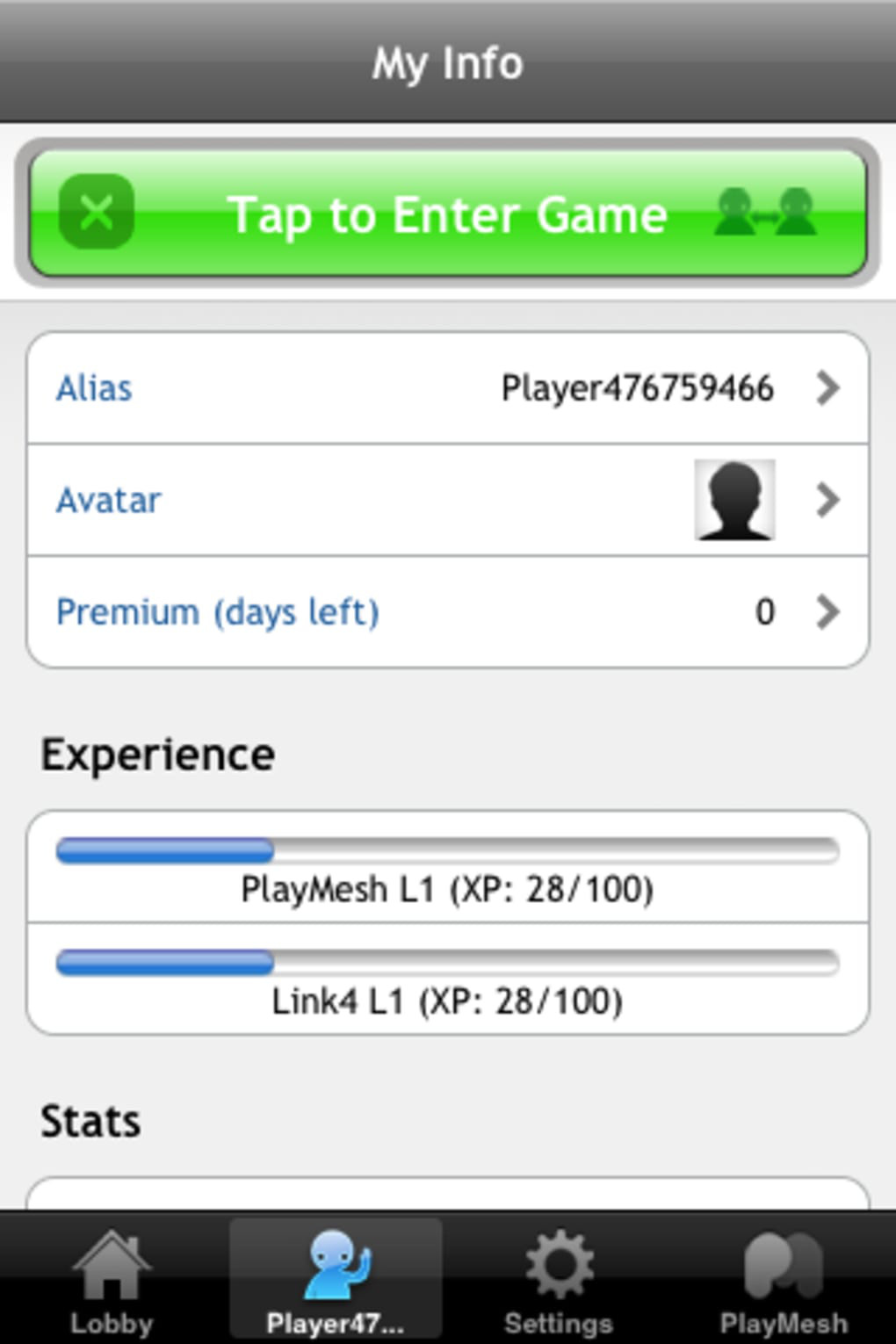Go to the Settings tab
The image size is (896, 1344).
click(559, 1281)
